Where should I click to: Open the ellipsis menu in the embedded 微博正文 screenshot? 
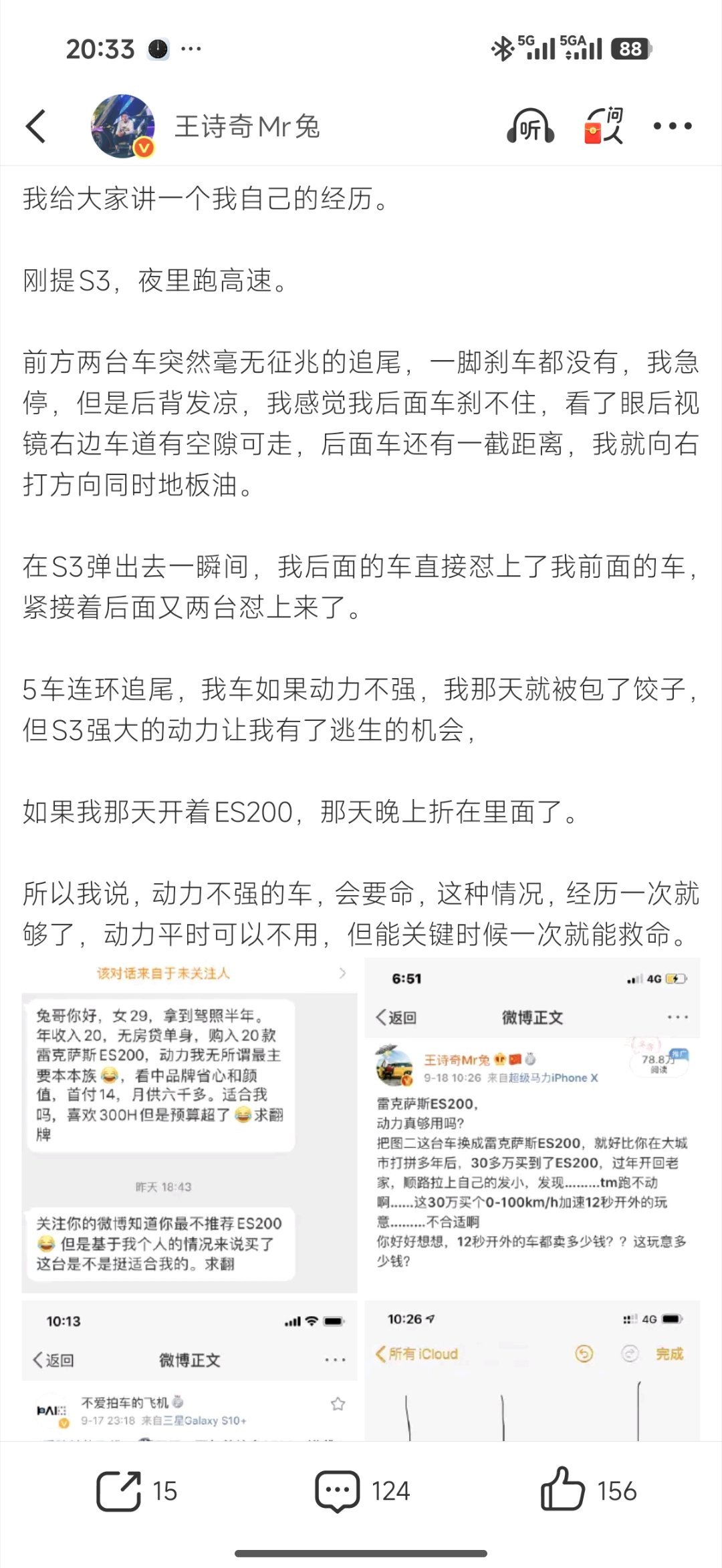[x=677, y=1017]
